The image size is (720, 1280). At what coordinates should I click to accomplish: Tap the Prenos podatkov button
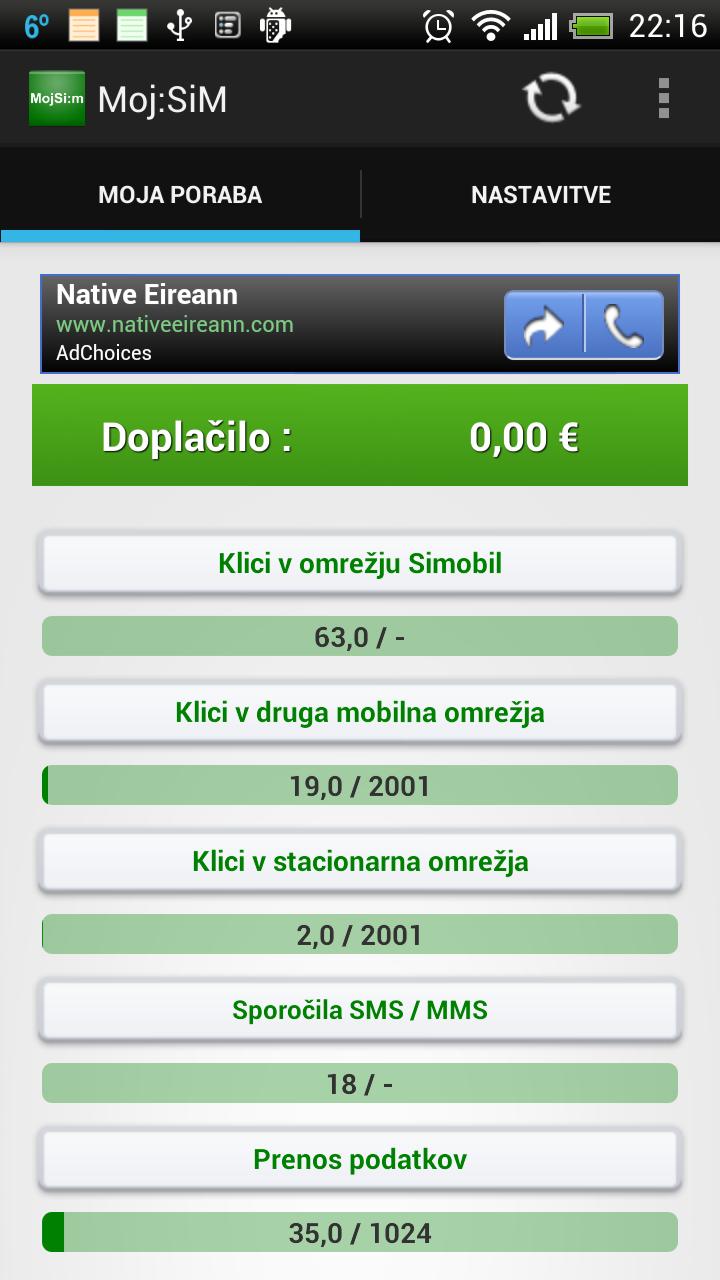(360, 1158)
